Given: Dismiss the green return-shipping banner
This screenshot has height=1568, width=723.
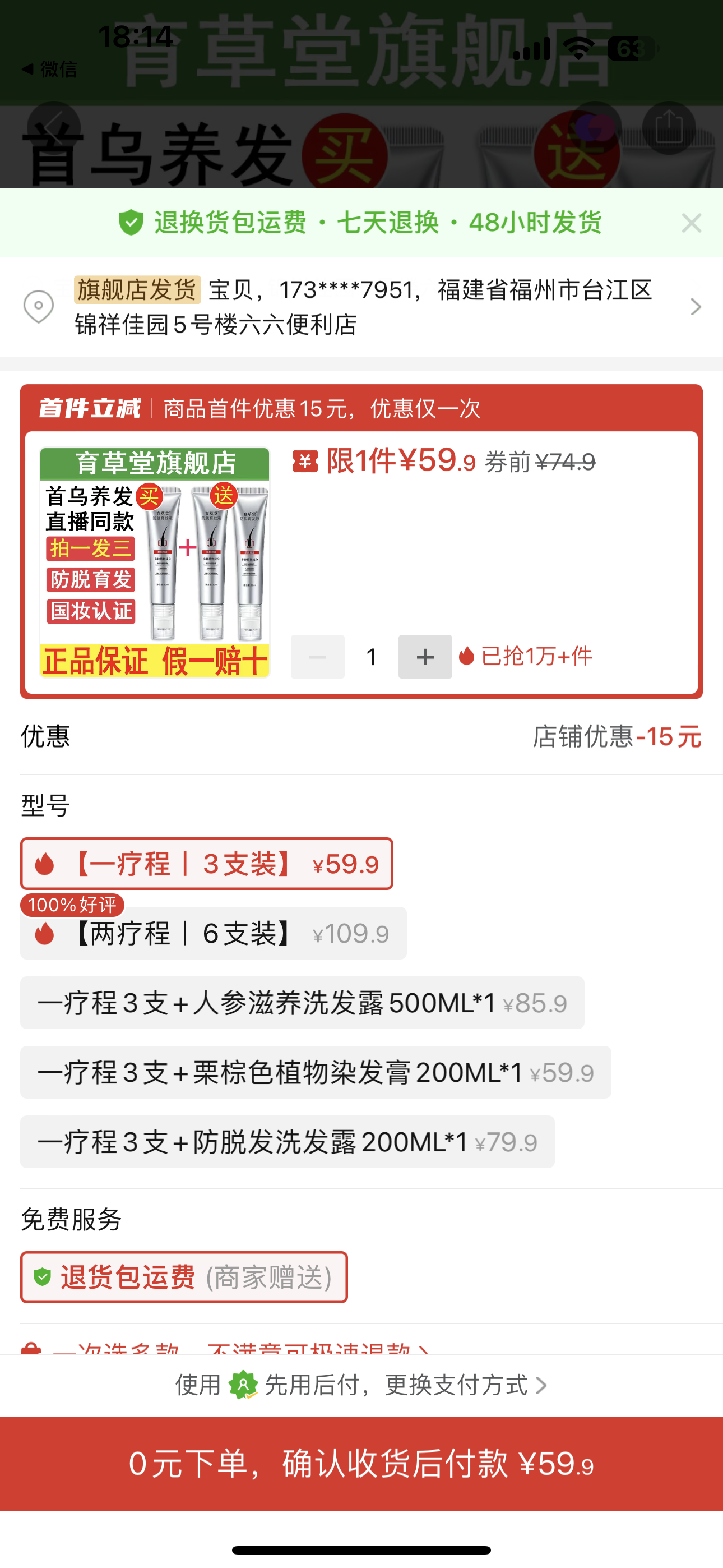Looking at the screenshot, I should click(x=692, y=223).
